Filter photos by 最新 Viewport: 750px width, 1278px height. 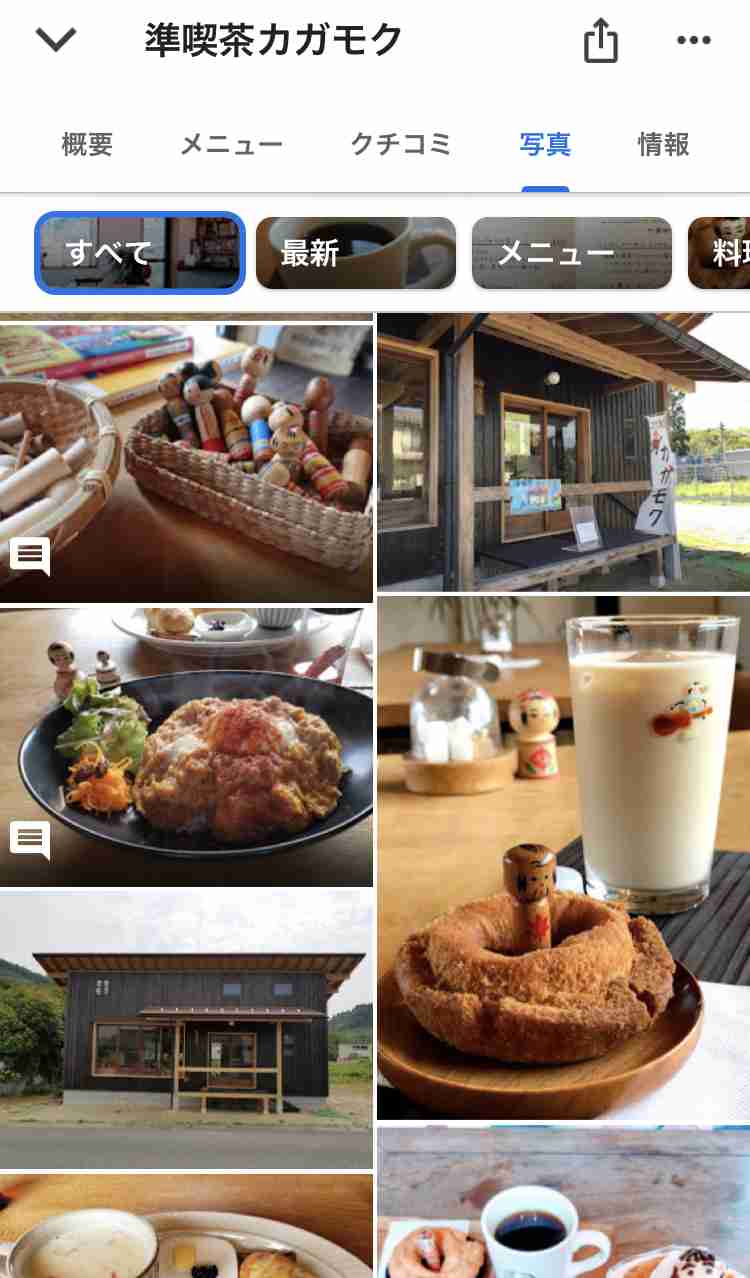[356, 253]
